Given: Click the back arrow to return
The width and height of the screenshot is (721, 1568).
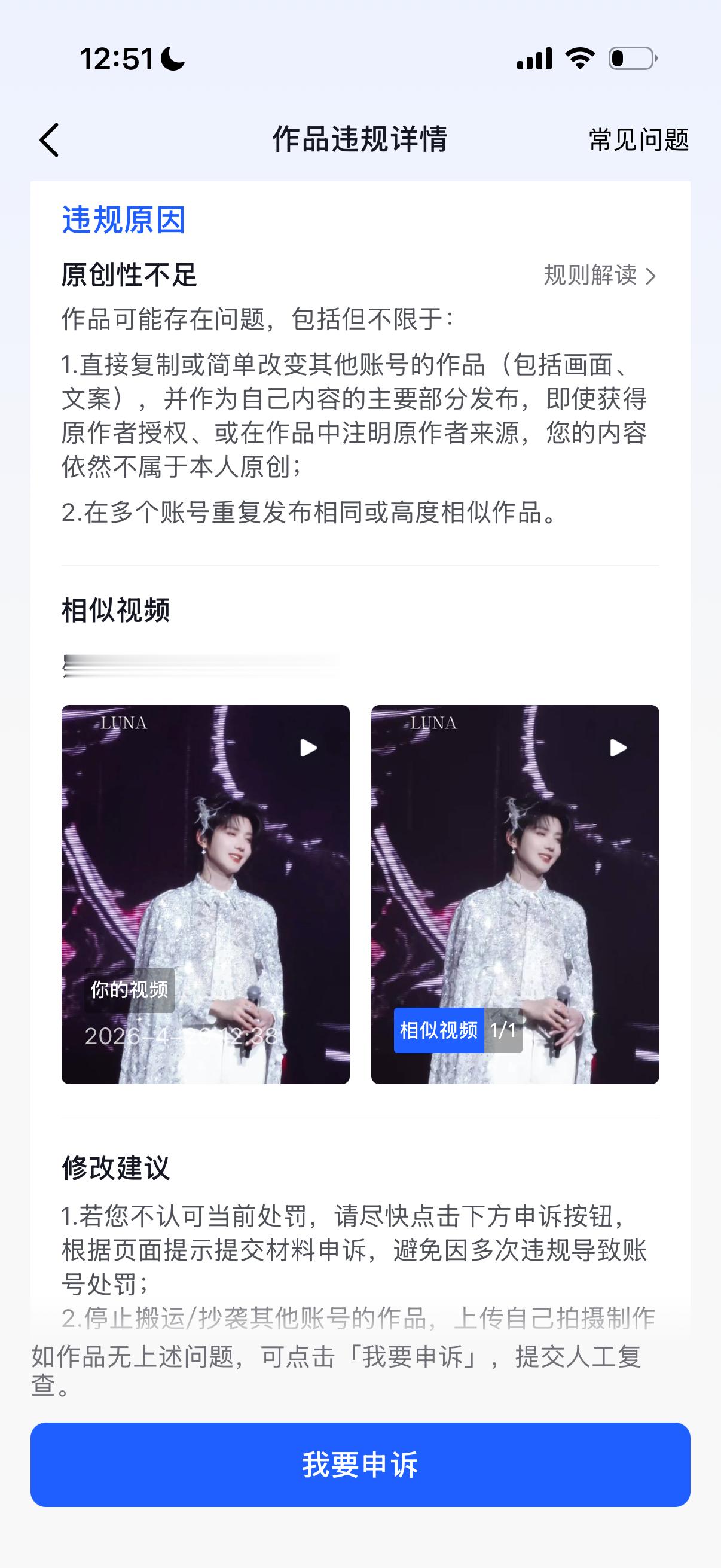Looking at the screenshot, I should point(48,141).
